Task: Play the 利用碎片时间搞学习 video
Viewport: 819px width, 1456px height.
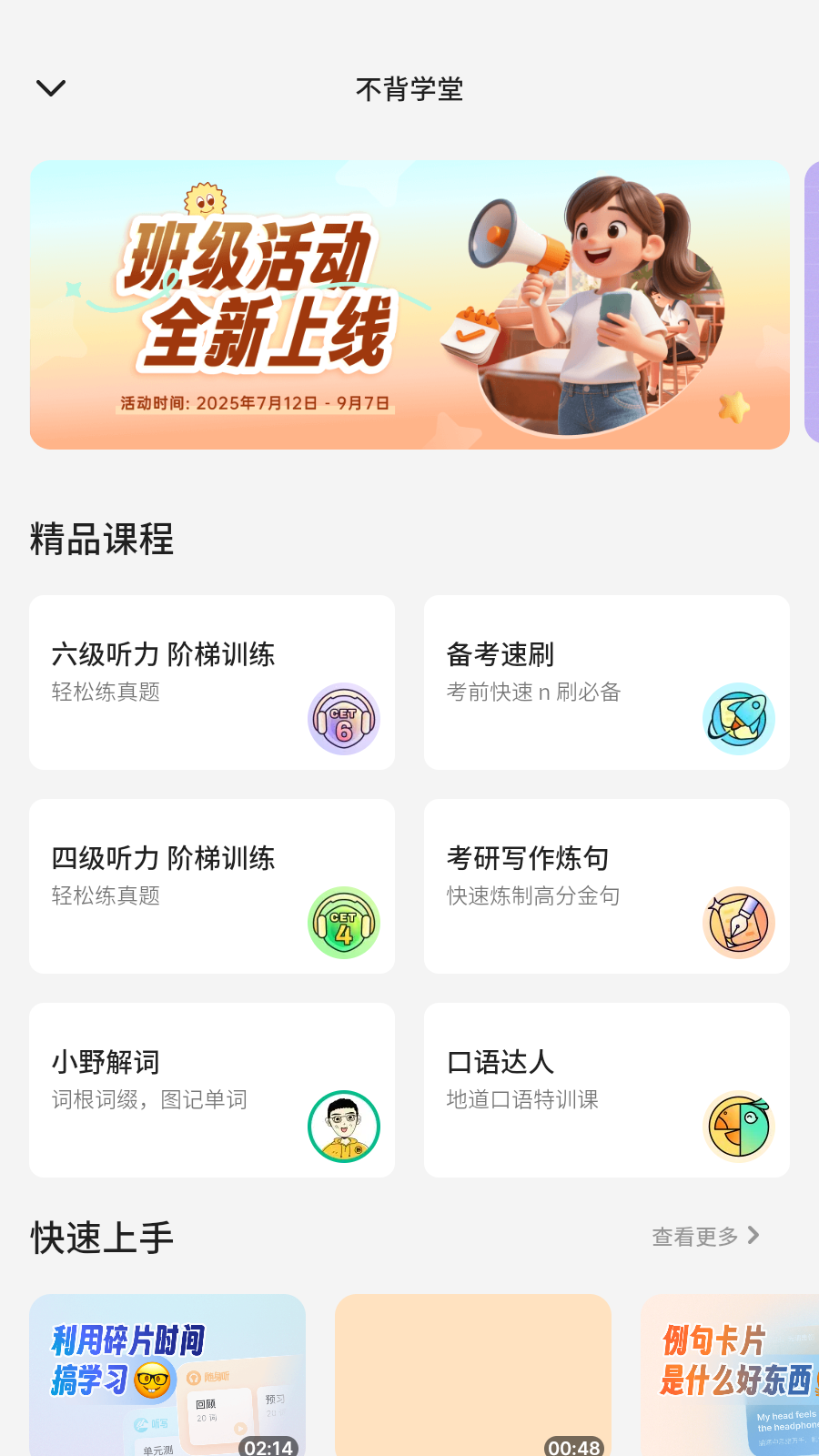Action: pos(167,1376)
